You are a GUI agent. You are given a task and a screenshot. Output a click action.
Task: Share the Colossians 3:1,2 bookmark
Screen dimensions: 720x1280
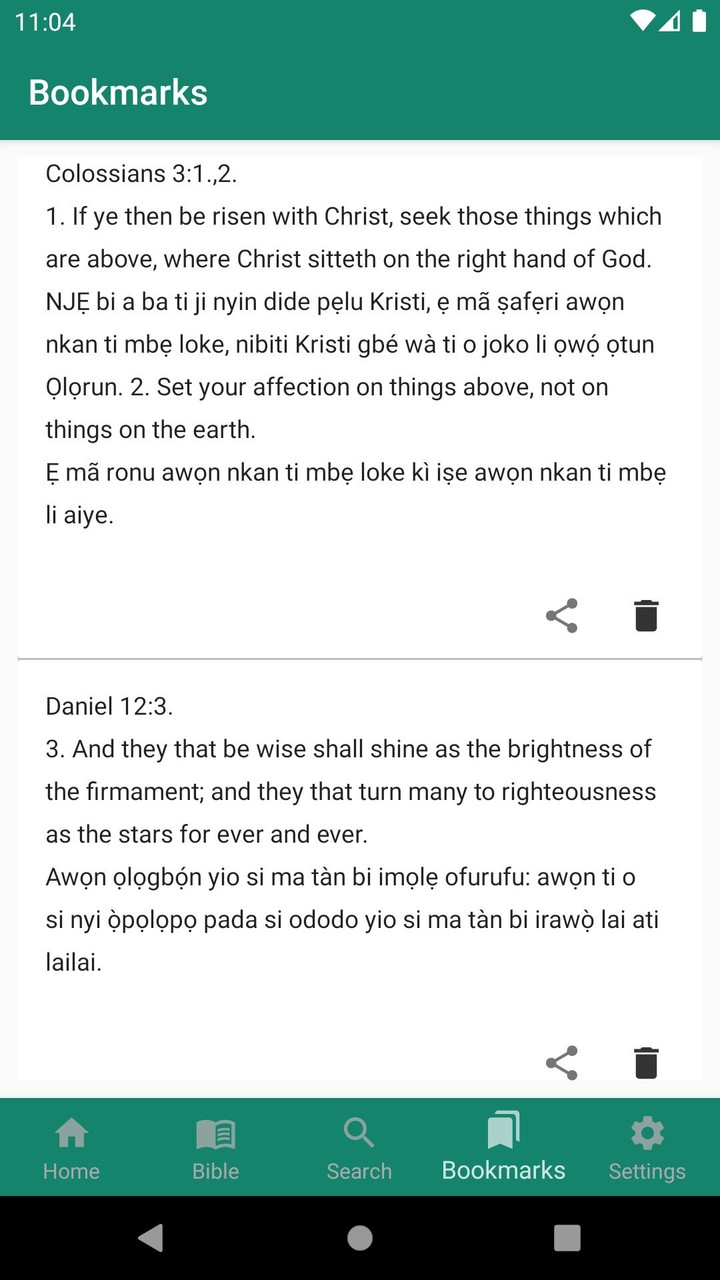(x=562, y=616)
